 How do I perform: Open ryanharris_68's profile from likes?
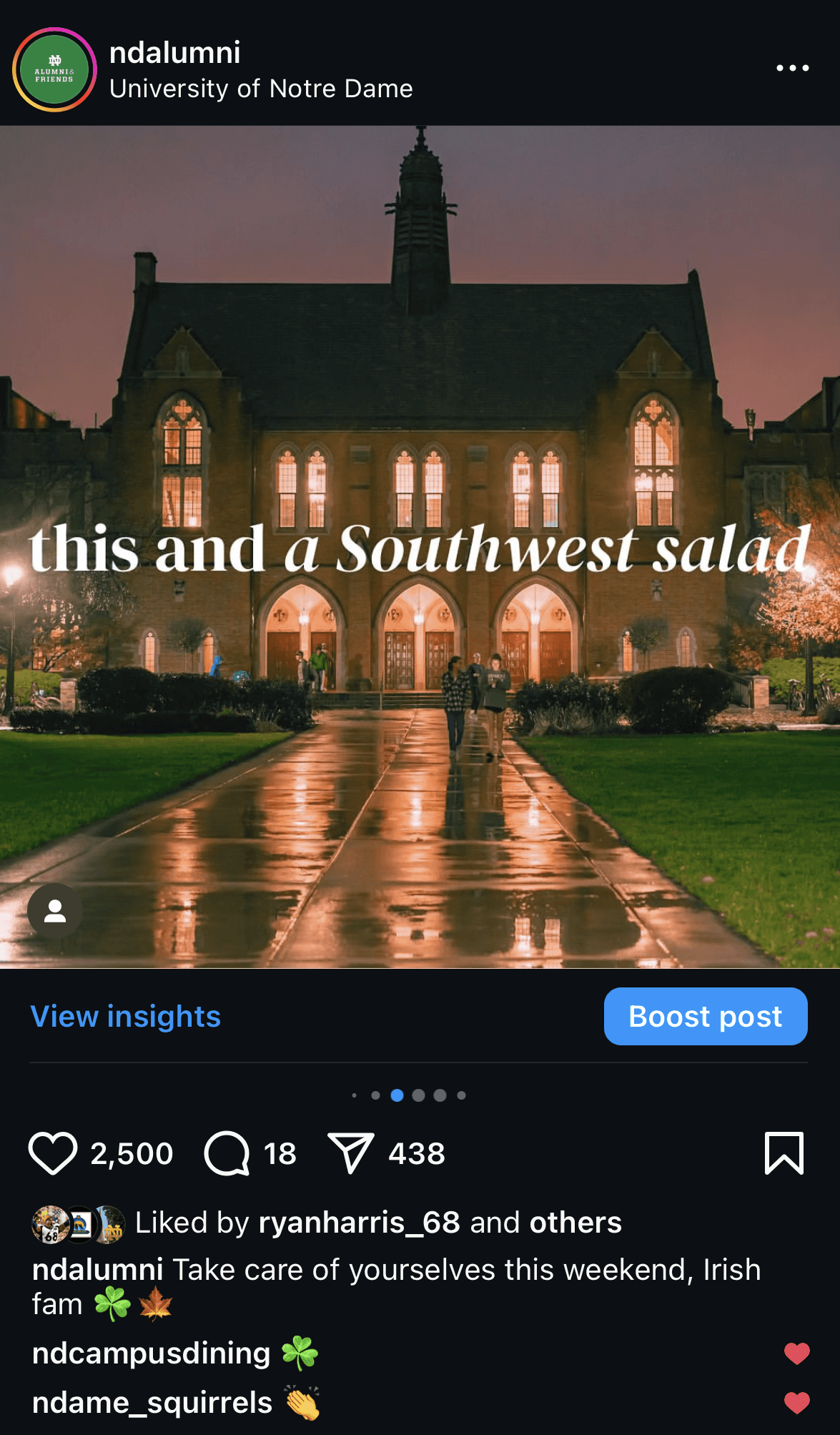coord(359,1223)
